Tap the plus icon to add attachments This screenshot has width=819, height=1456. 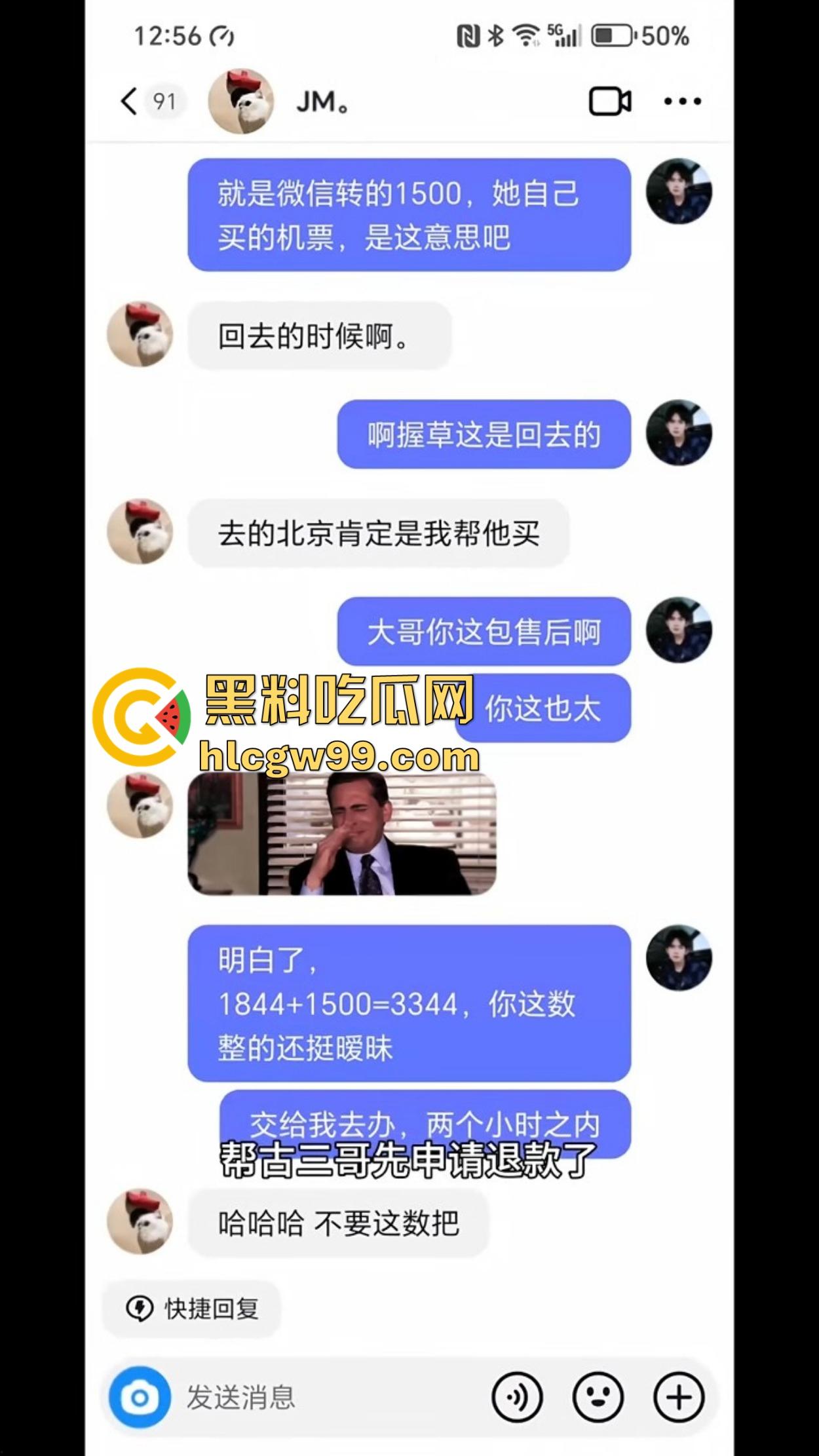(x=677, y=1394)
